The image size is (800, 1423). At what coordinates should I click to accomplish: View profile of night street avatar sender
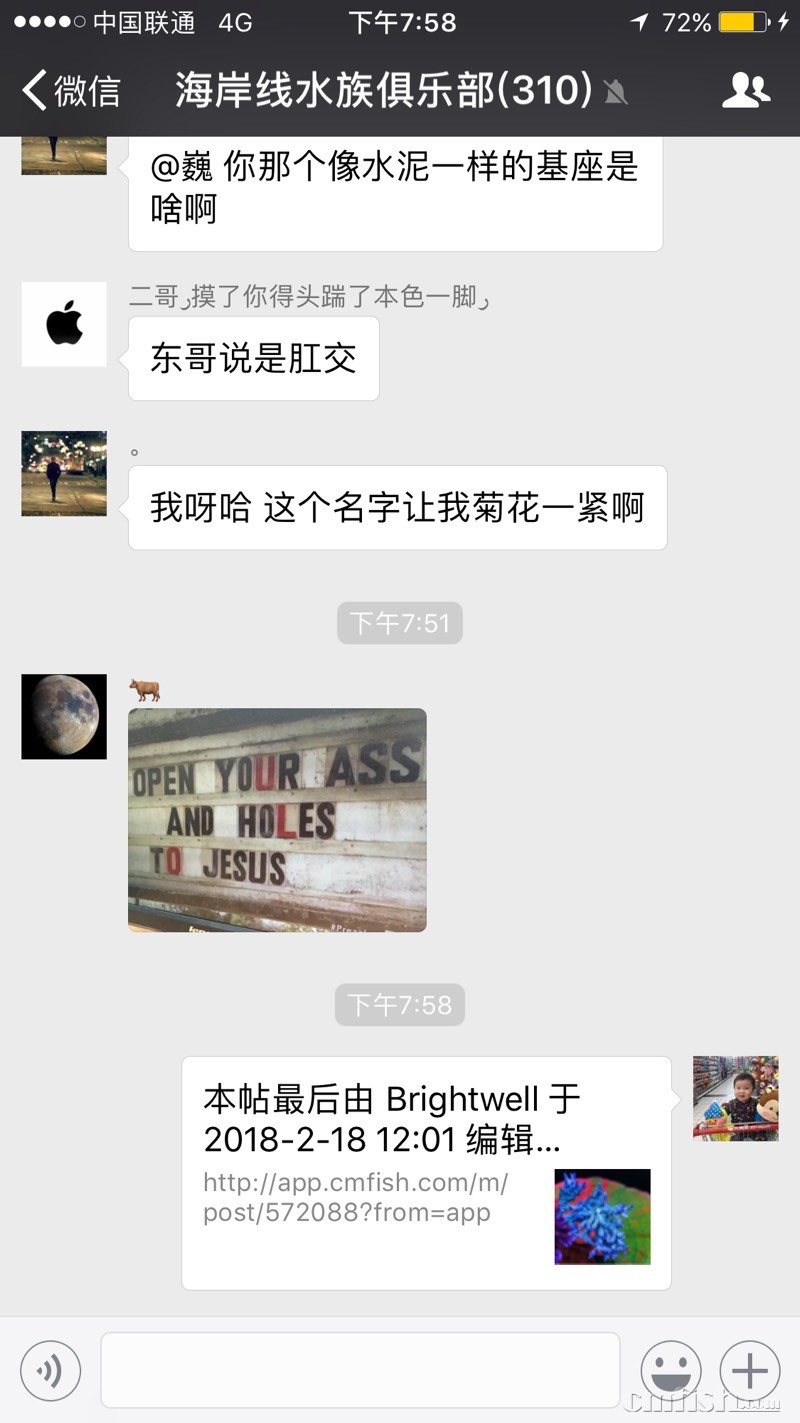64,473
